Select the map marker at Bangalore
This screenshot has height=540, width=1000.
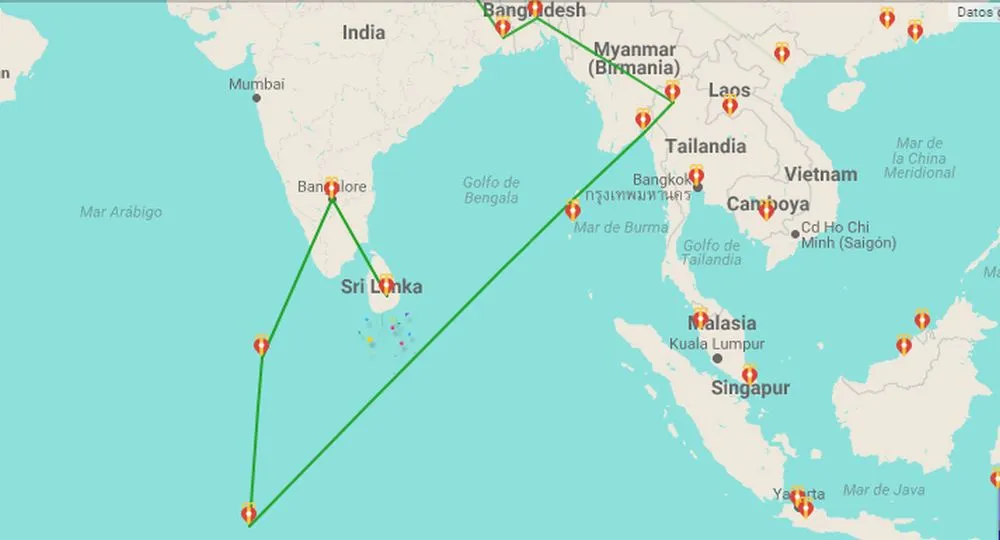[x=331, y=187]
